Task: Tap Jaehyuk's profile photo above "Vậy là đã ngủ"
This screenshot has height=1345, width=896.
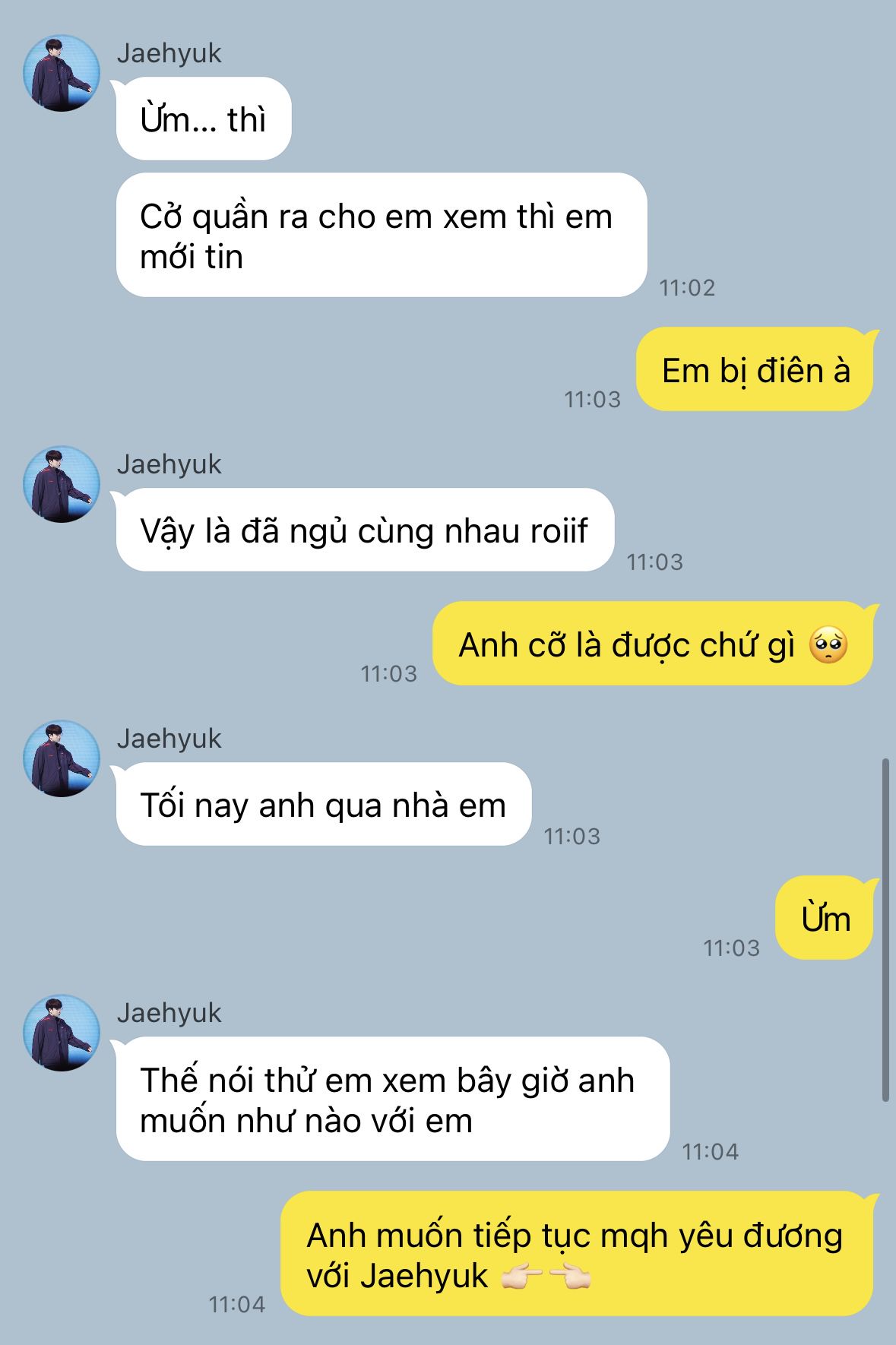Action: 62,484
